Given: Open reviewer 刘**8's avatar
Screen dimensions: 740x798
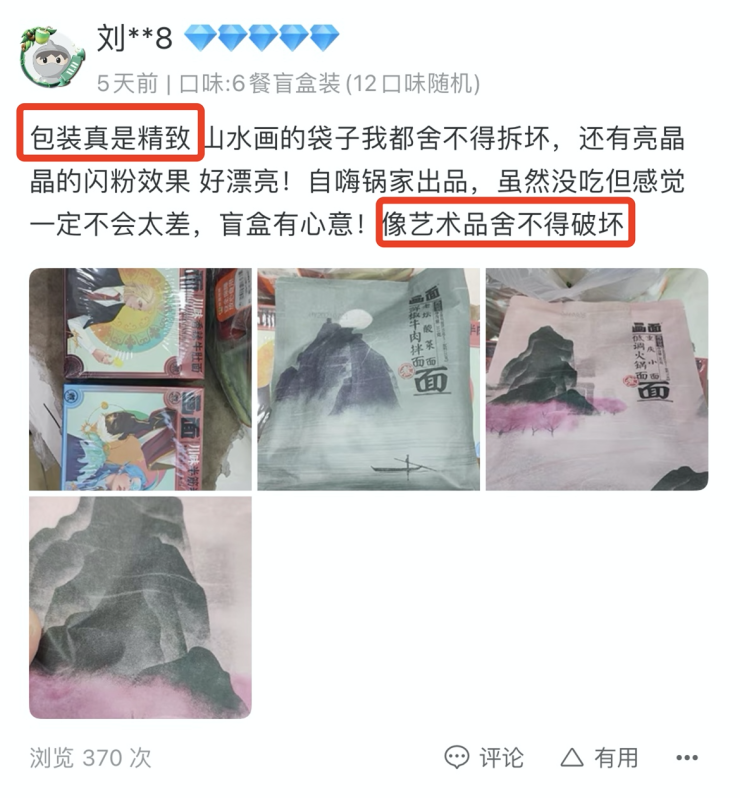Looking at the screenshot, I should point(52,57).
